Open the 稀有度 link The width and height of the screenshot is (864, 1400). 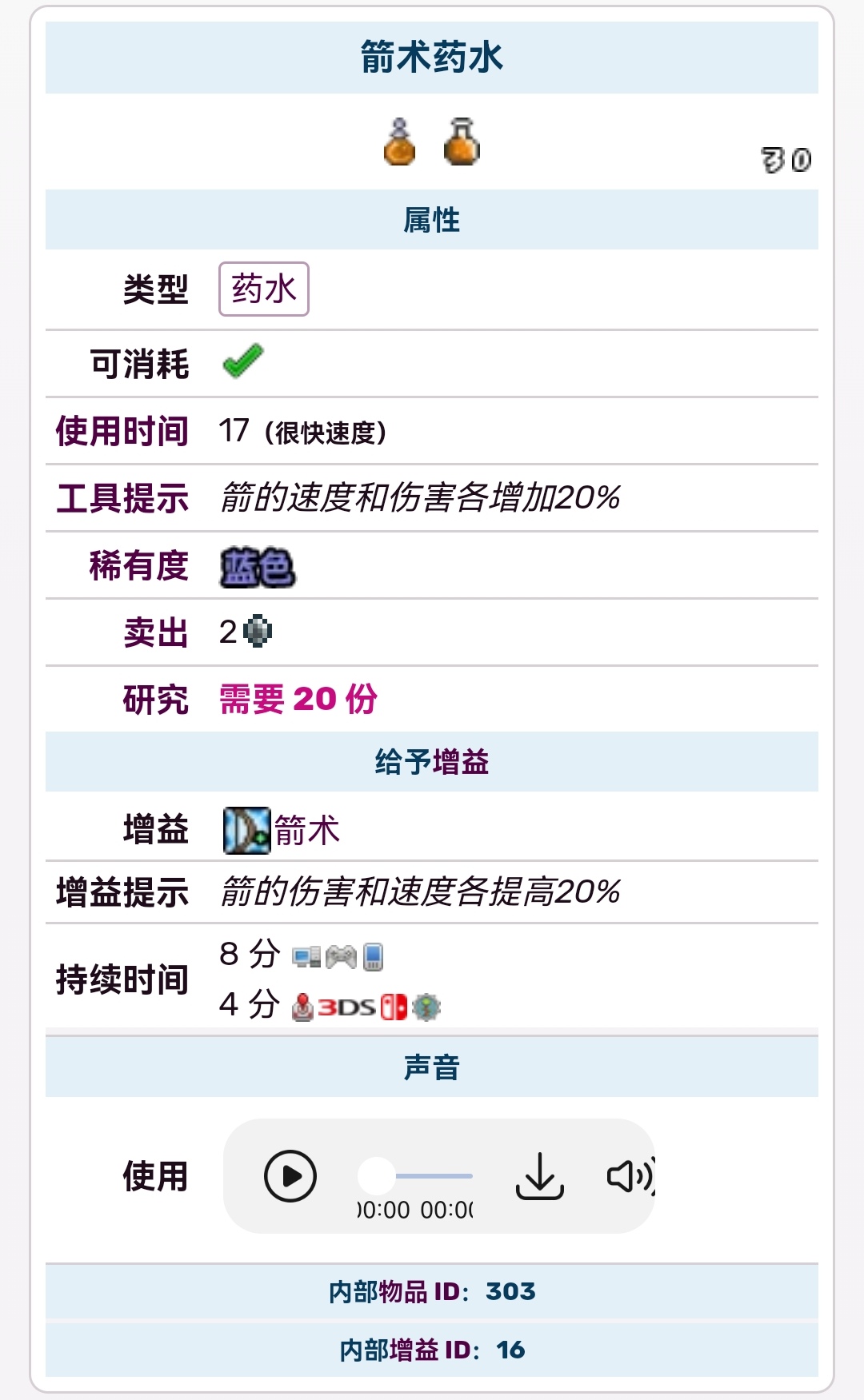coord(138,566)
